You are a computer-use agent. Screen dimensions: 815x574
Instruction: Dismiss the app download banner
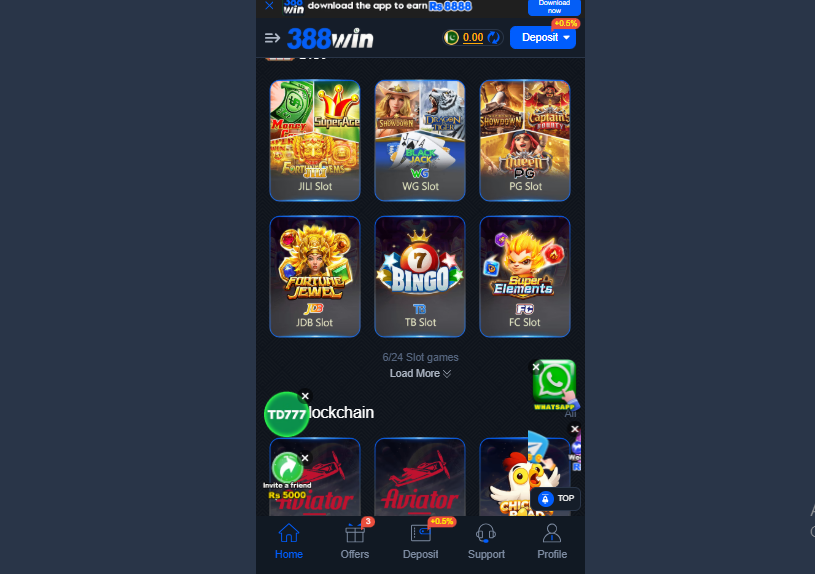tap(269, 5)
